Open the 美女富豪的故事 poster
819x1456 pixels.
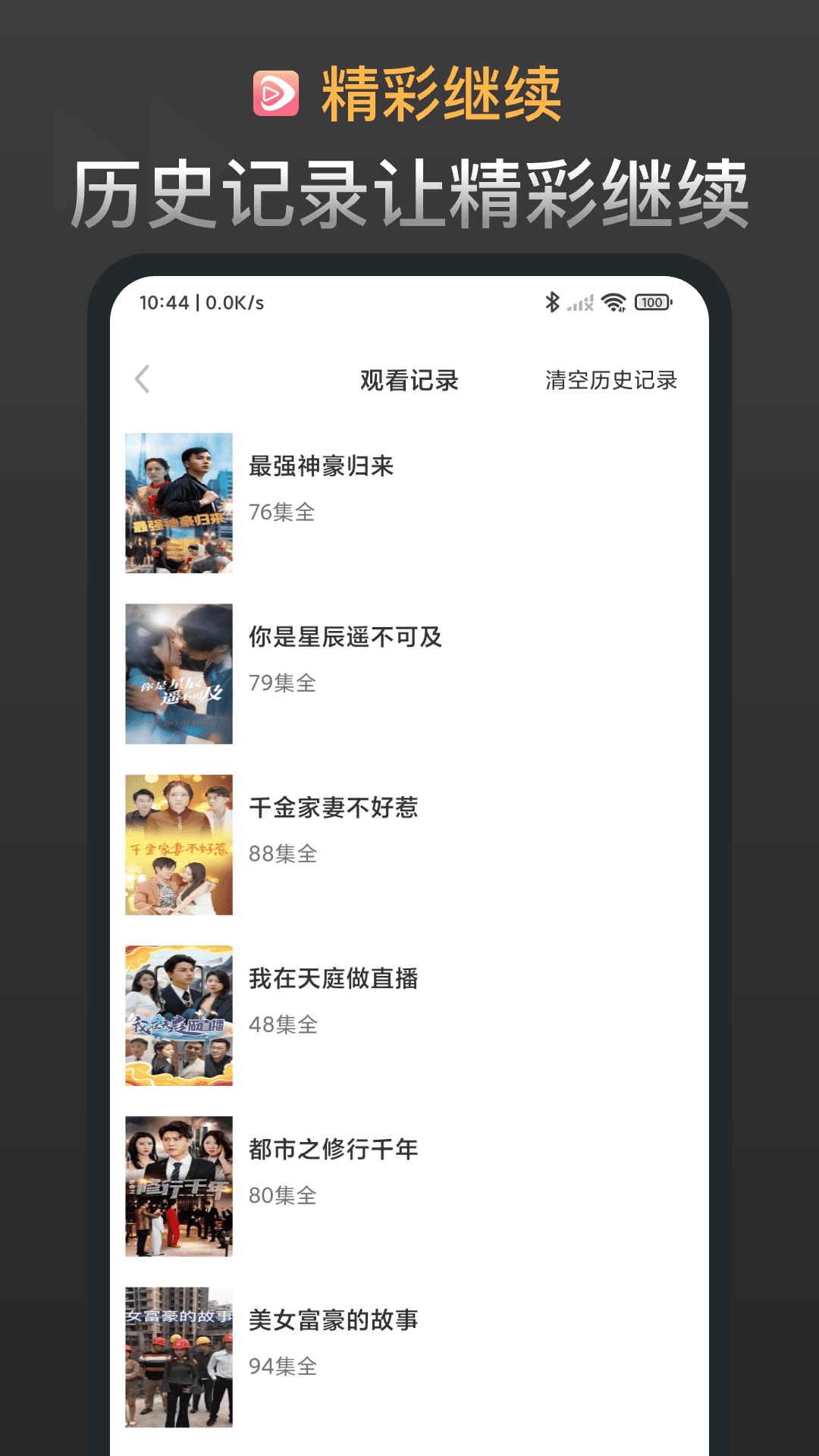coord(179,1355)
